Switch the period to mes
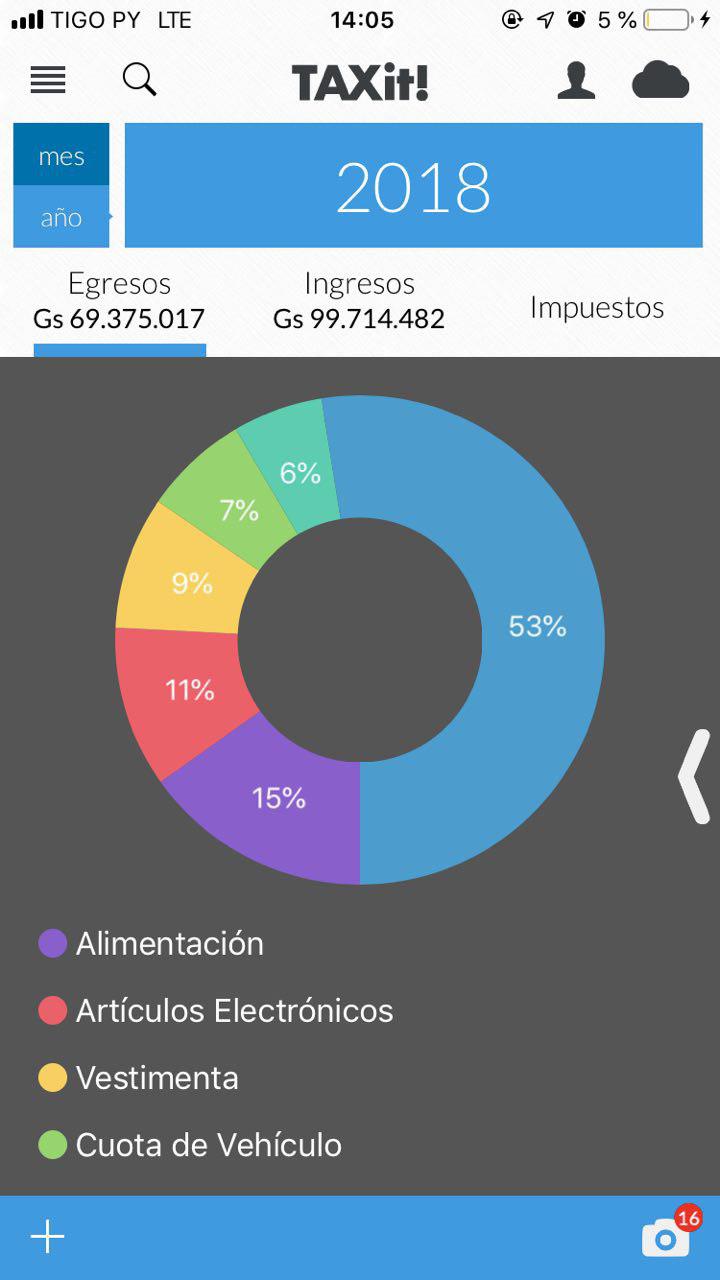The height and width of the screenshot is (1280, 720). (61, 155)
